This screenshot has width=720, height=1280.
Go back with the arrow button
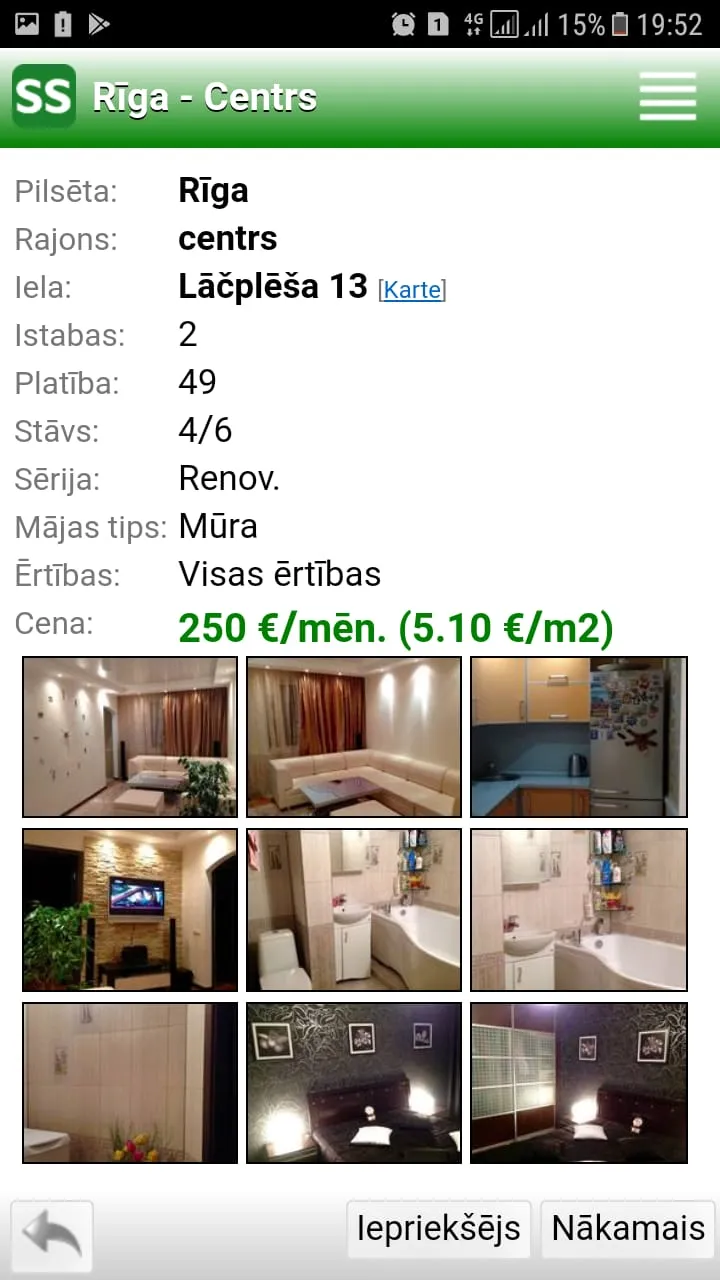[52, 1236]
